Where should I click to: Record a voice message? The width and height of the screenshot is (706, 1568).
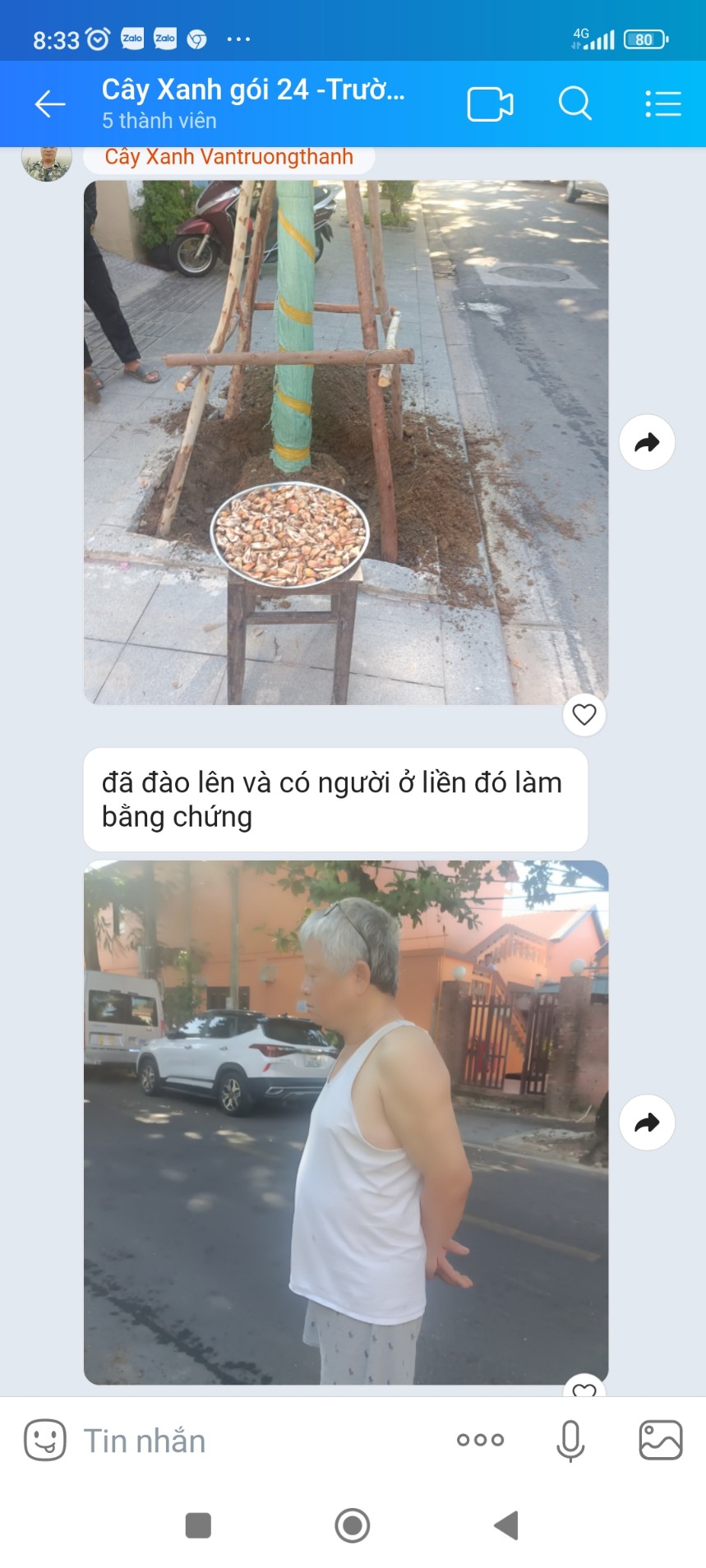point(570,1441)
